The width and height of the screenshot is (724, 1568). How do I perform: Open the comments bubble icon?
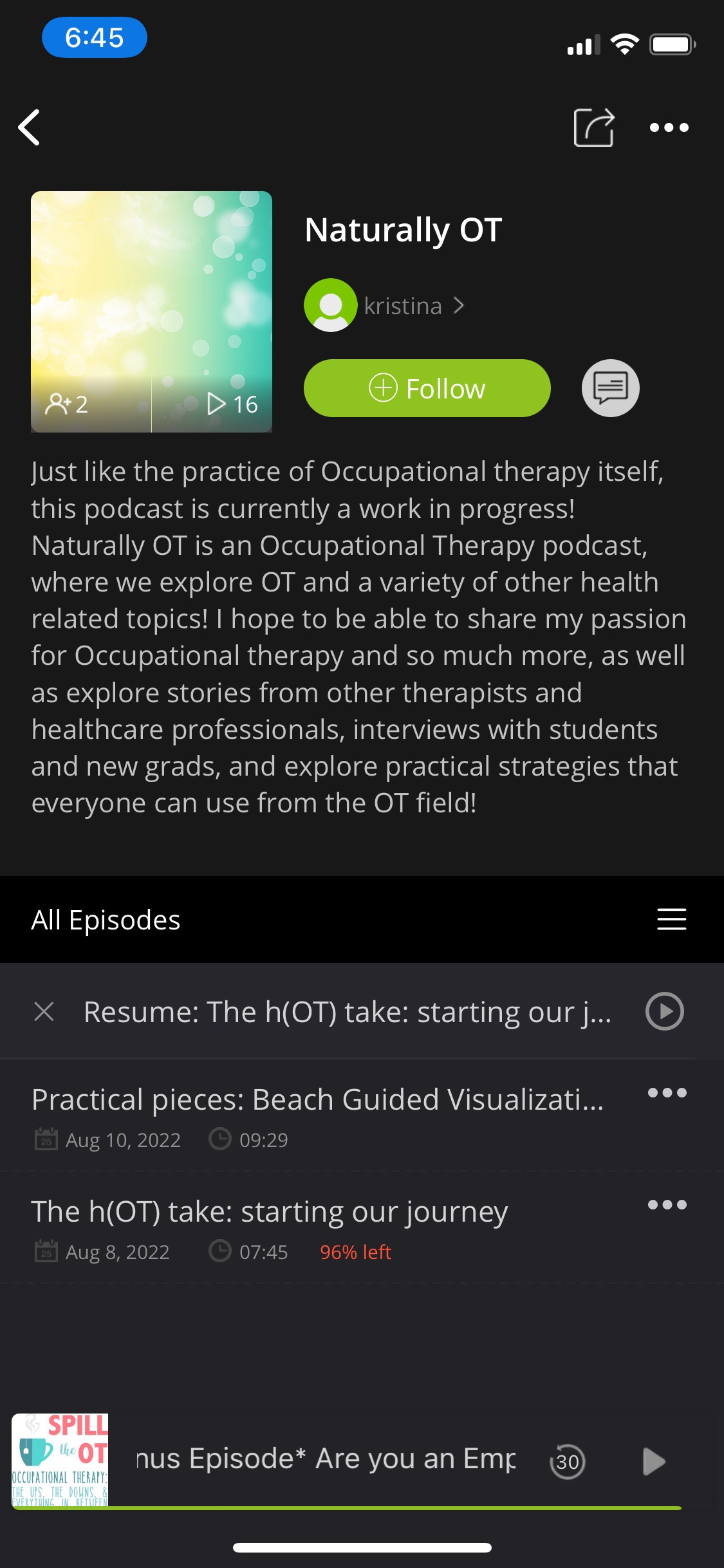pyautogui.click(x=610, y=388)
